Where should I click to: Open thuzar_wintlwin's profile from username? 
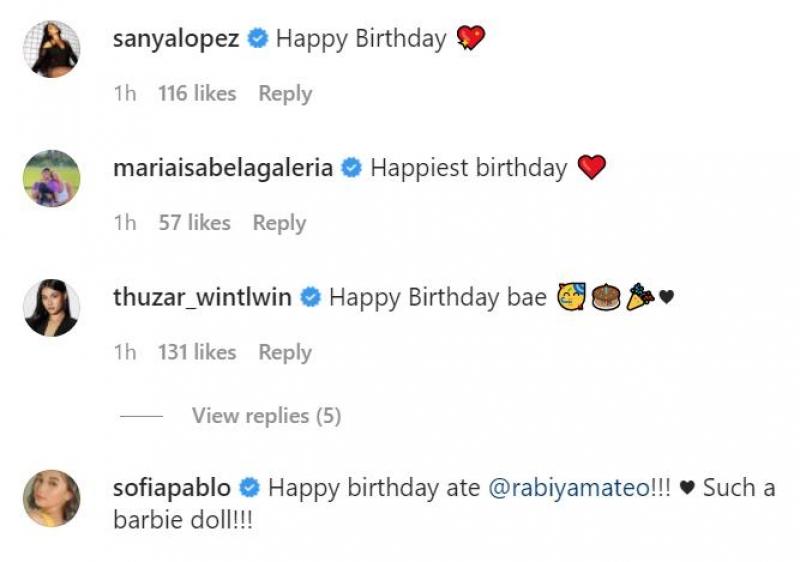[x=203, y=297]
